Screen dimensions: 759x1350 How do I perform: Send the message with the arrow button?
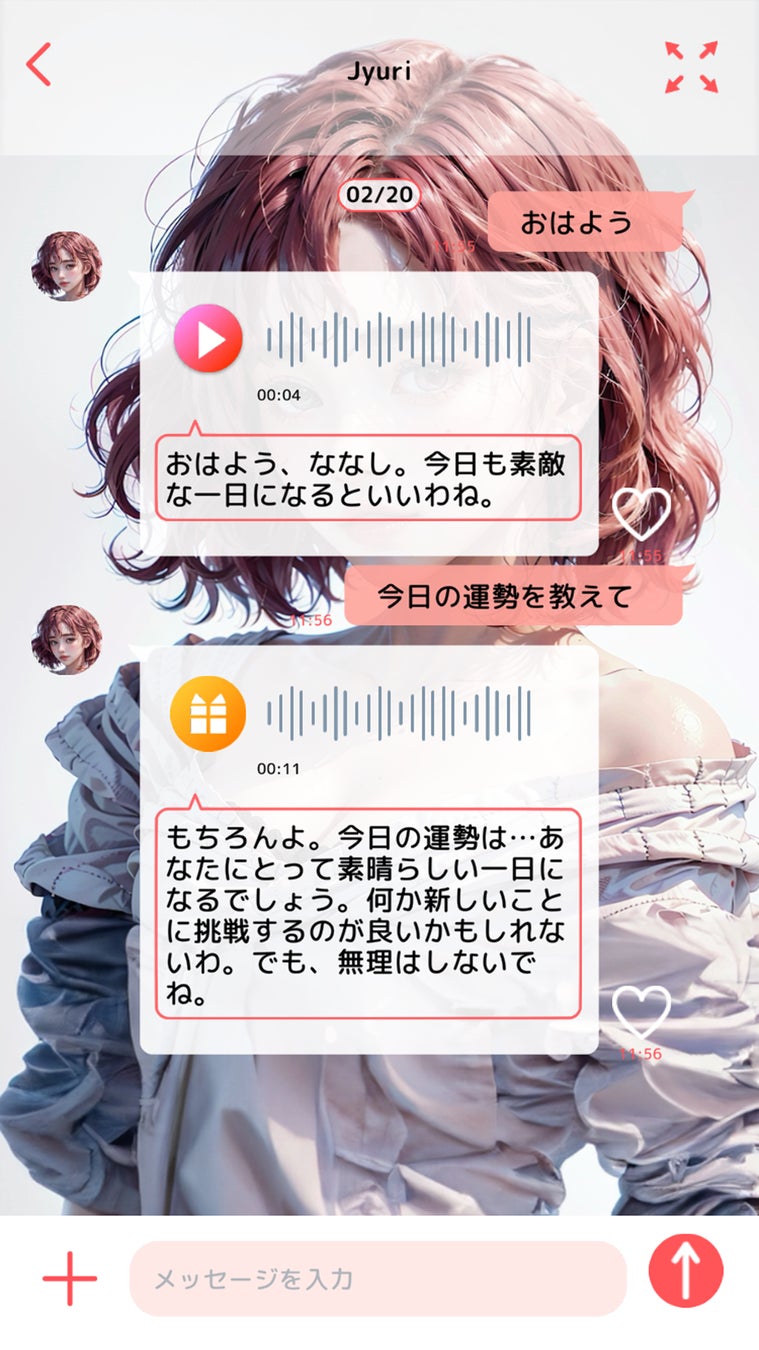point(686,1271)
